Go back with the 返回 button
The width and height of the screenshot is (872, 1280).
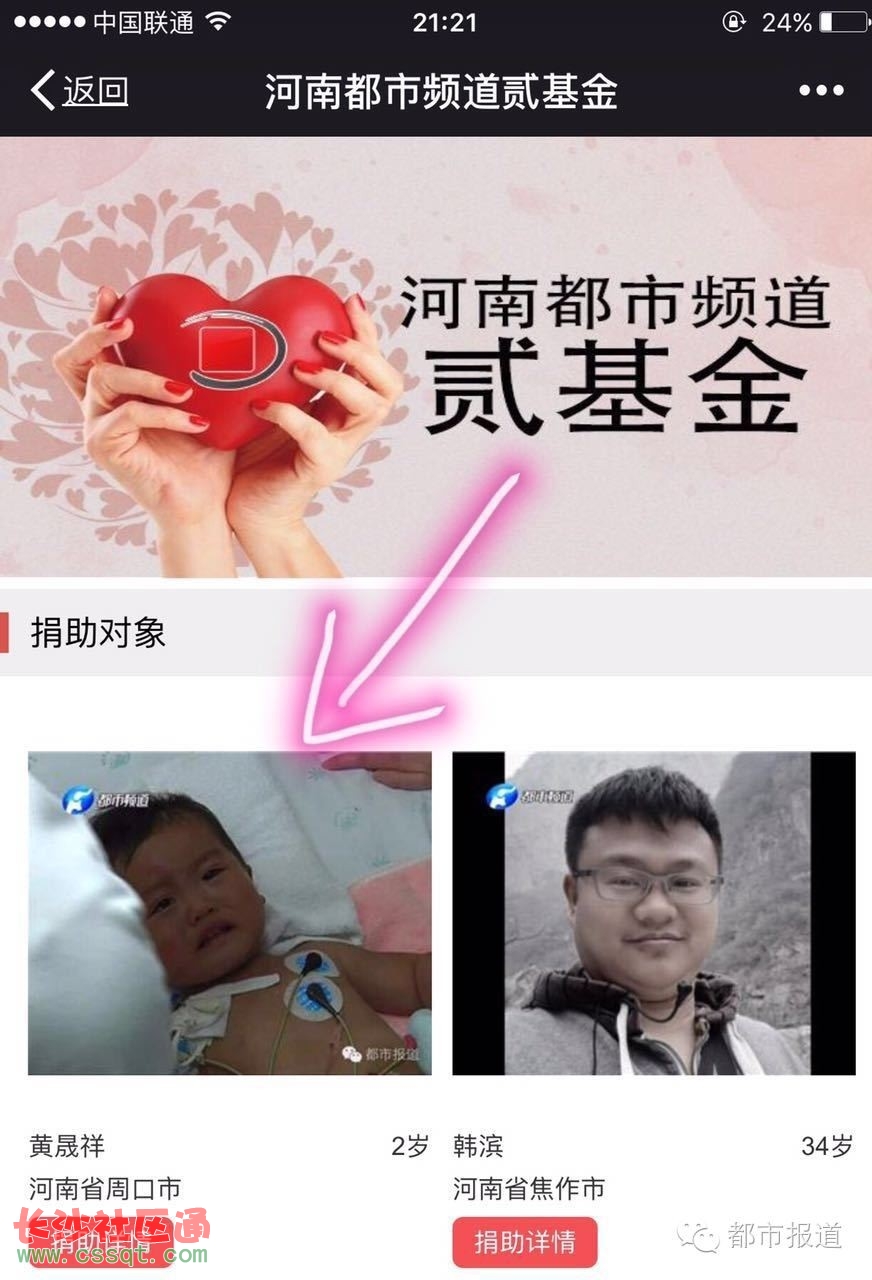80,91
